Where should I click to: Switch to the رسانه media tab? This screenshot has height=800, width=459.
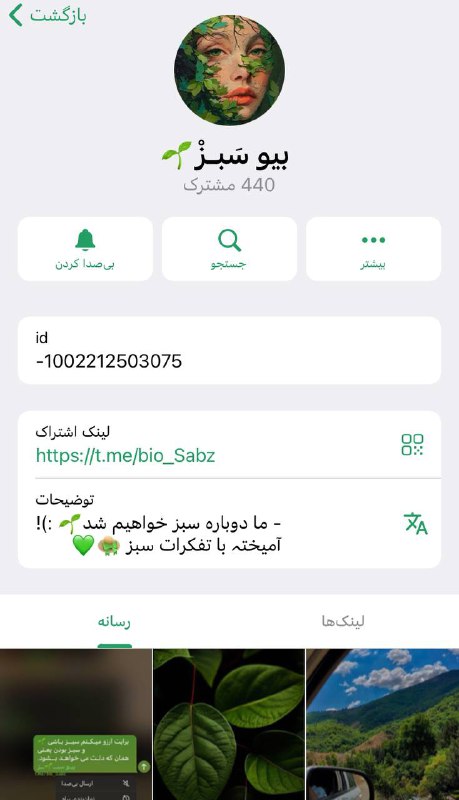tap(114, 621)
